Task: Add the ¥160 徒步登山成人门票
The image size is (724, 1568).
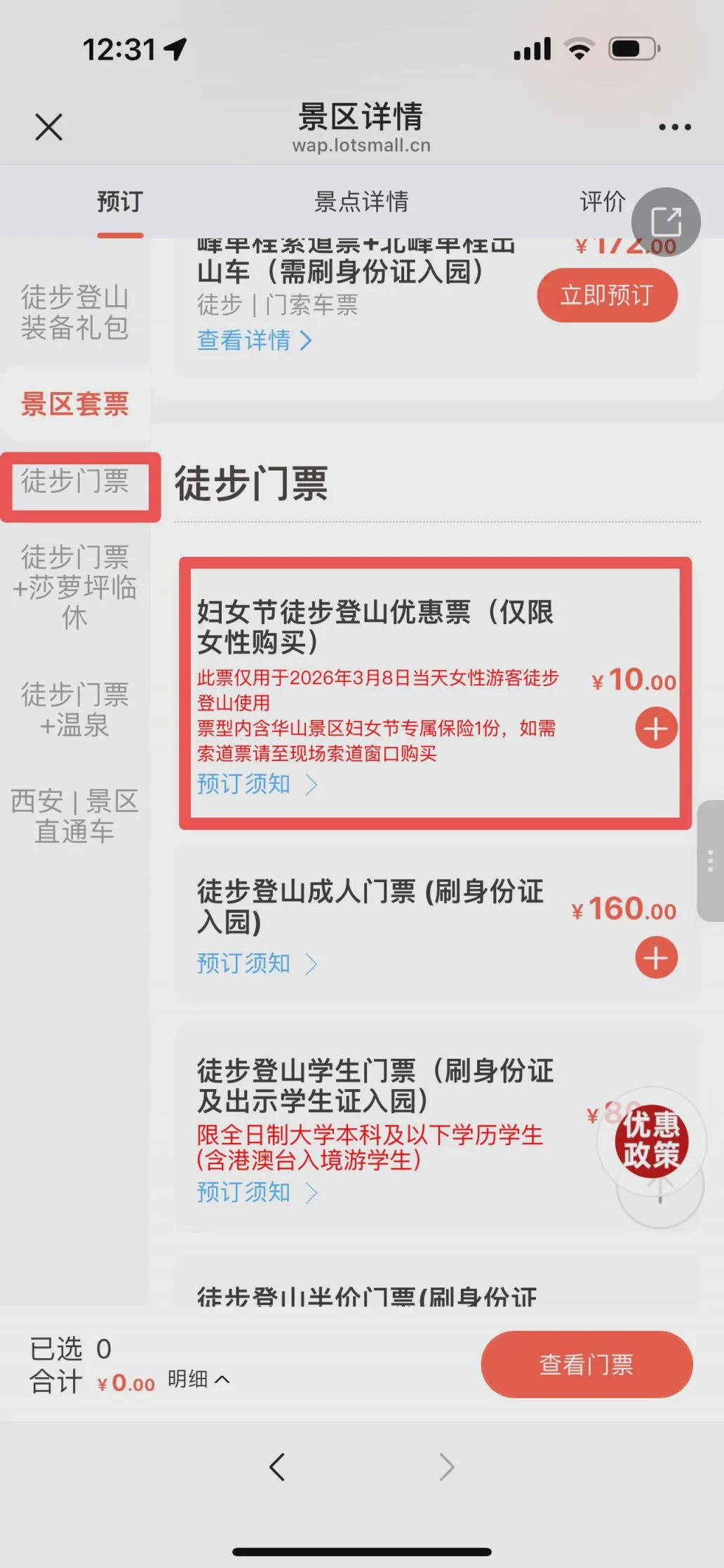Action: [x=655, y=958]
